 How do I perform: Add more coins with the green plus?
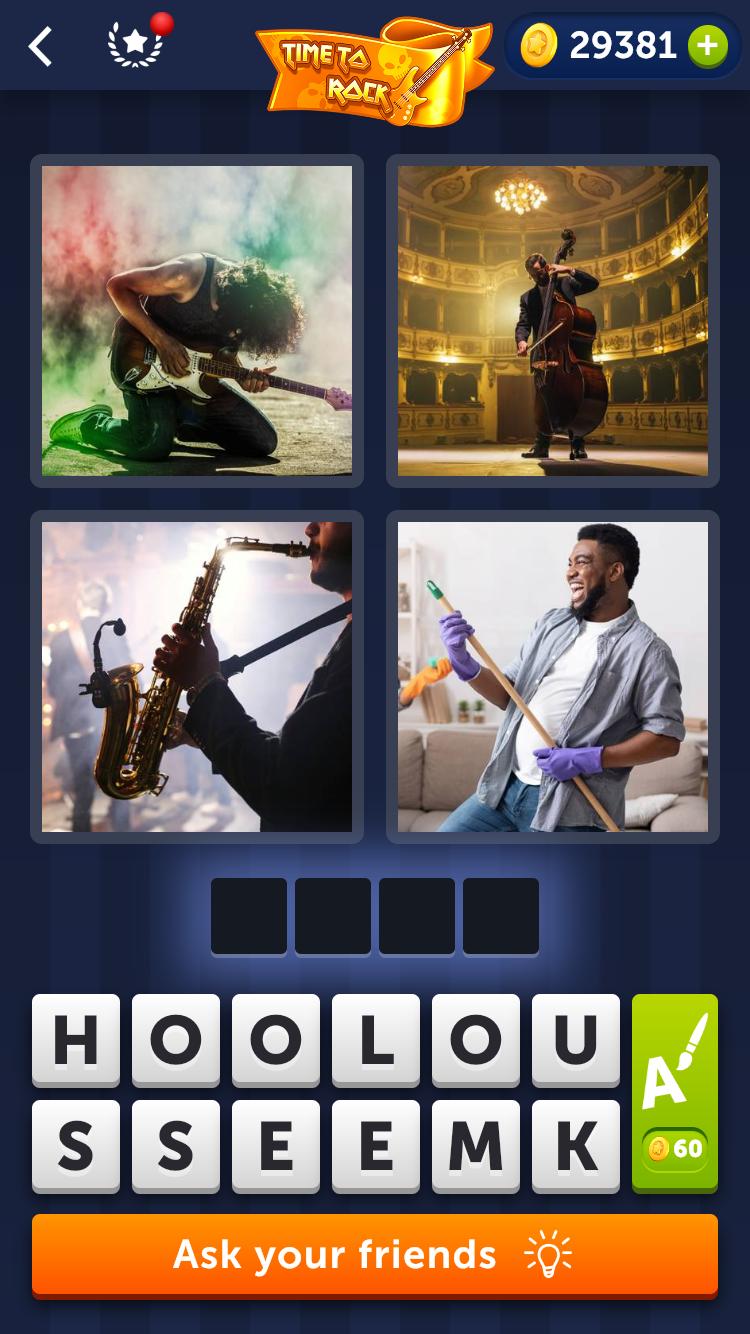point(707,46)
